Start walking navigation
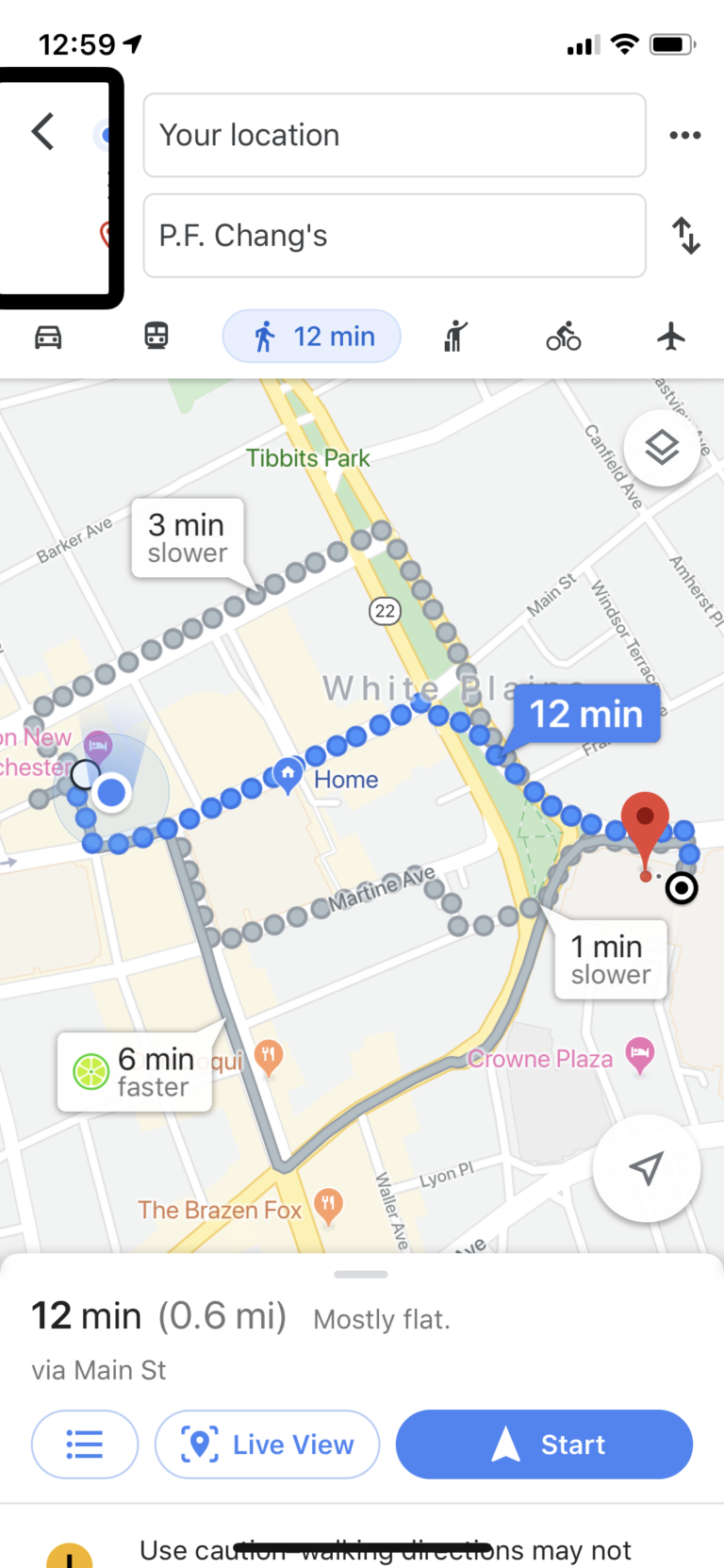The height and width of the screenshot is (1568, 724). click(x=544, y=1444)
